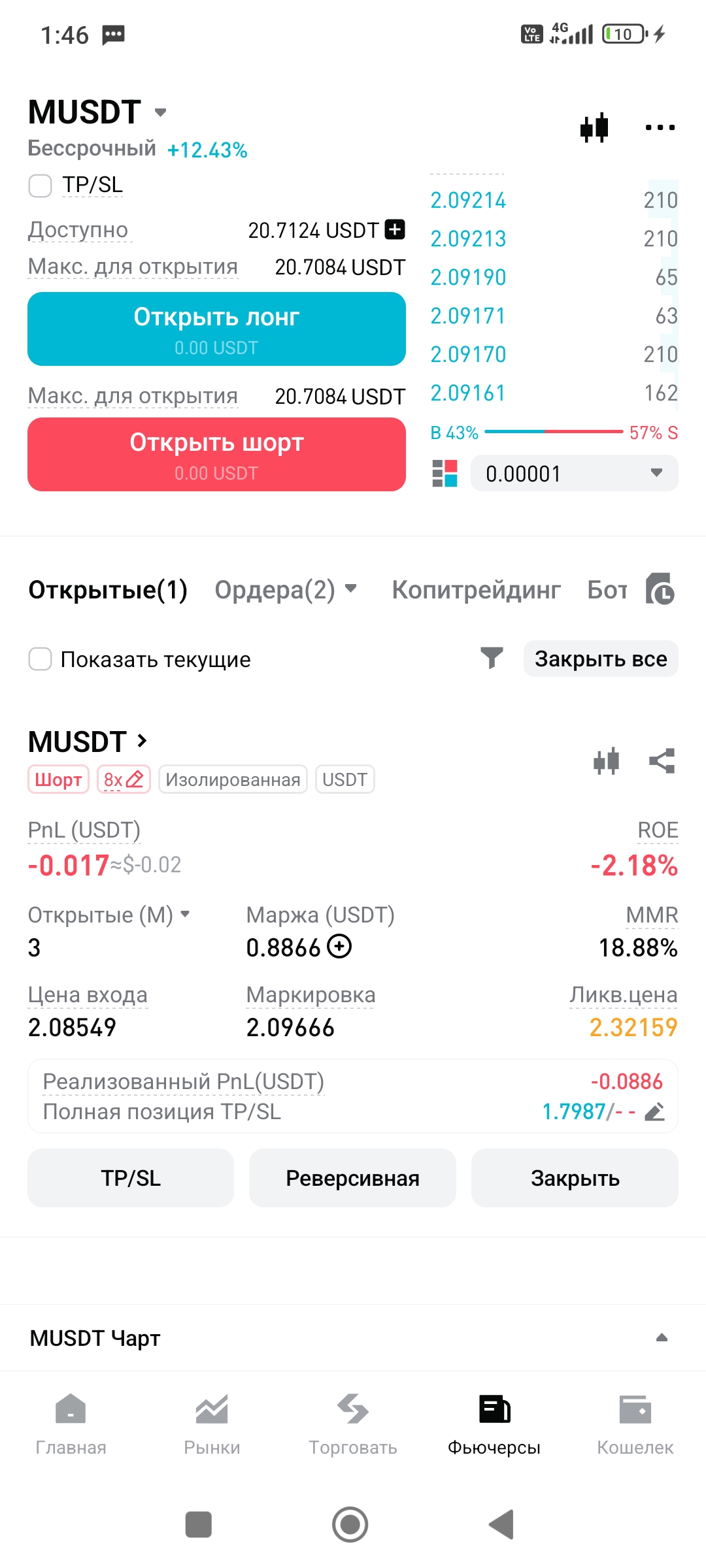Select Реверсивная to reverse the position
706x1568 pixels.
352,1178
